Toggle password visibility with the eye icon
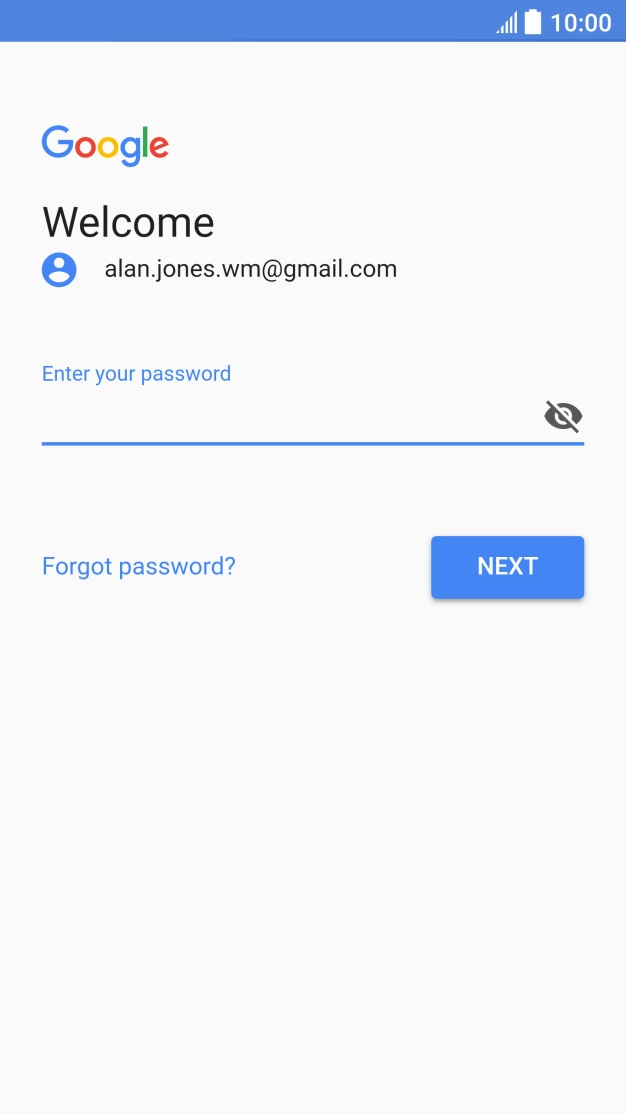 563,416
